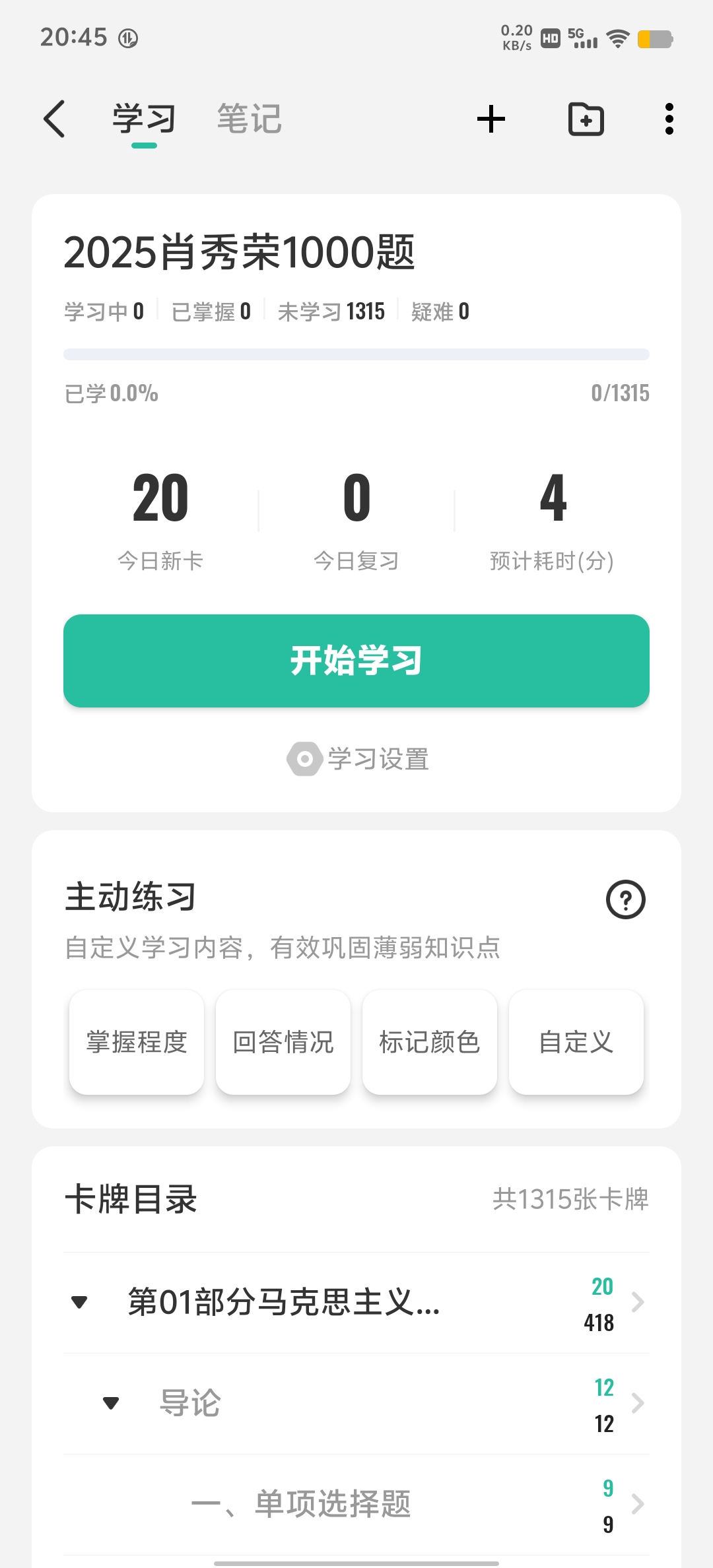Select the 学习 tab
Viewport: 713px width, 1568px height.
point(144,119)
